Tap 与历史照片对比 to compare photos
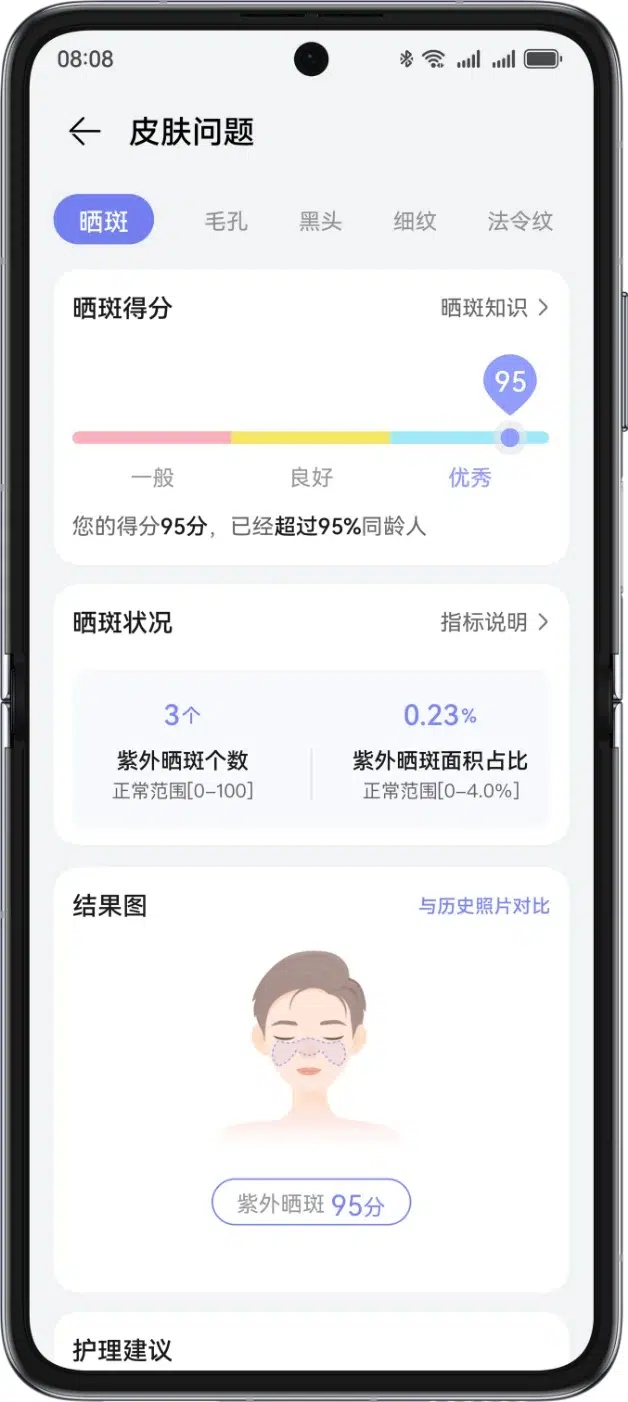 click(x=484, y=906)
